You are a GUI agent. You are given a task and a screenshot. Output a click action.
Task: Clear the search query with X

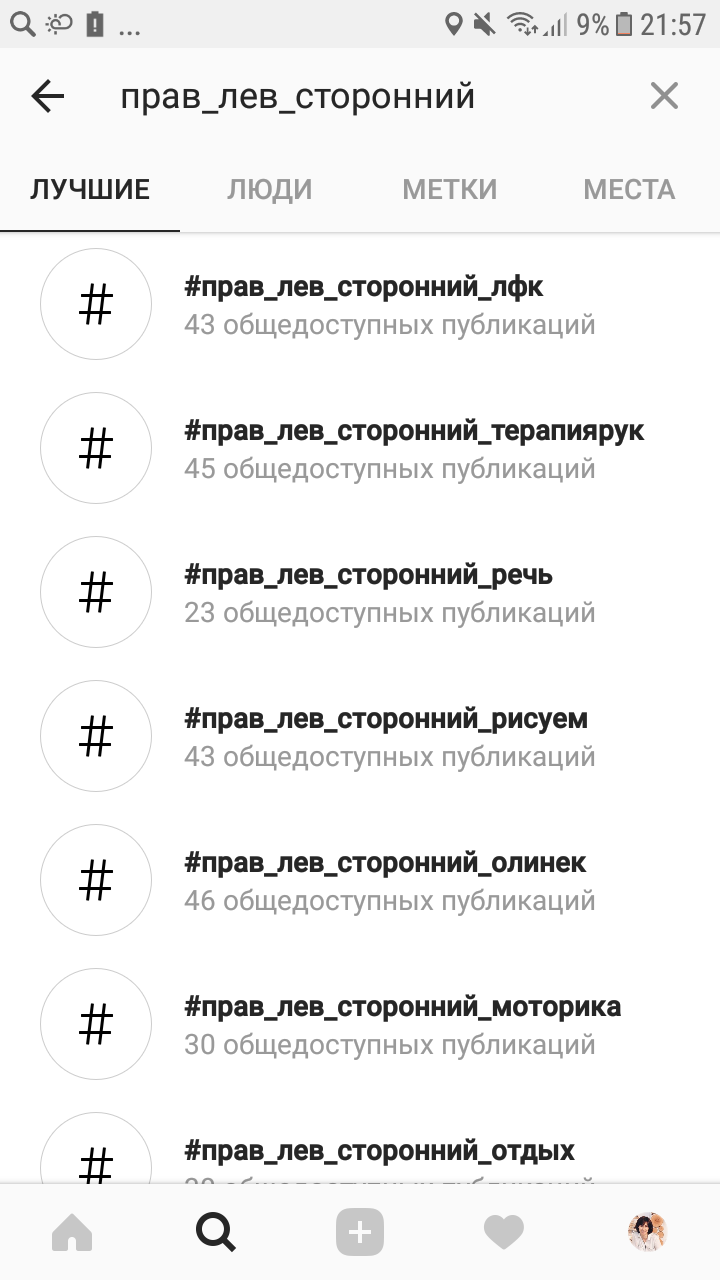(664, 96)
